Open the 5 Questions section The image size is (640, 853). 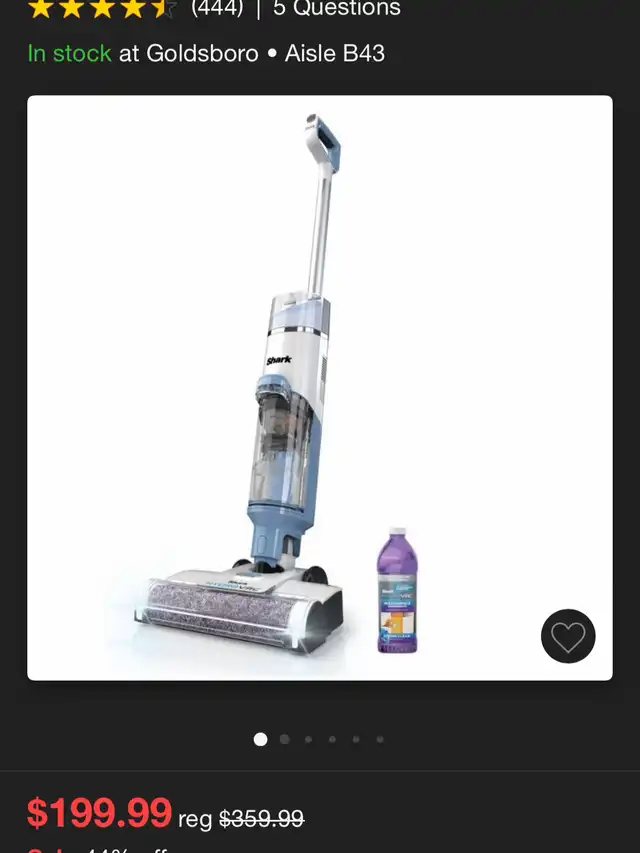(x=337, y=9)
